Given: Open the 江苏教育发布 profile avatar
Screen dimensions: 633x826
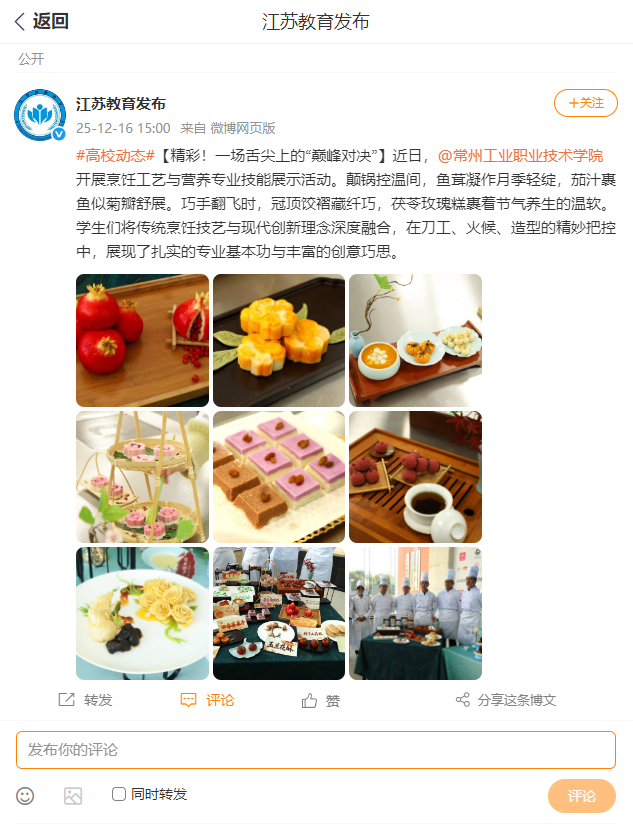Looking at the screenshot, I should pyautogui.click(x=40, y=114).
